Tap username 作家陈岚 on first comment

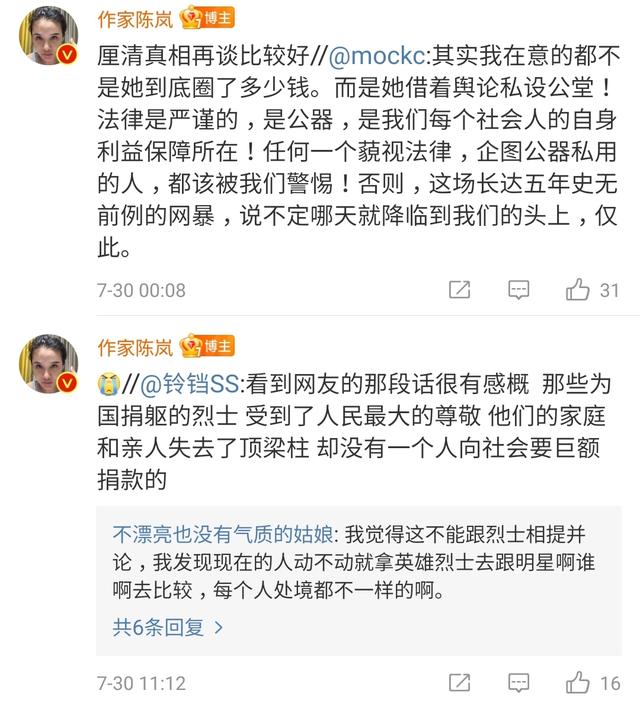[x=135, y=18]
